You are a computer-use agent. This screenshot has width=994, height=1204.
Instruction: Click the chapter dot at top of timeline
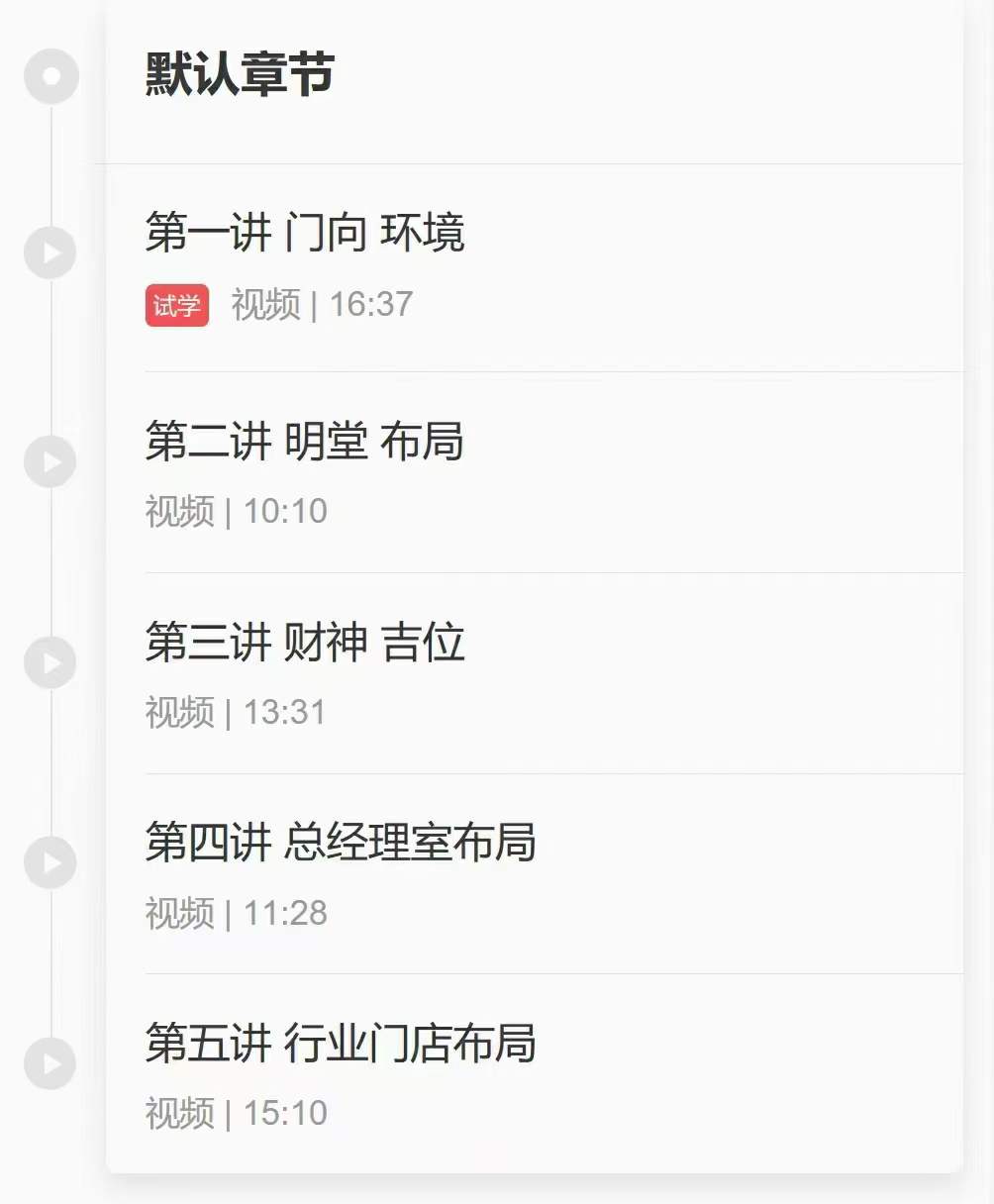pos(50,76)
